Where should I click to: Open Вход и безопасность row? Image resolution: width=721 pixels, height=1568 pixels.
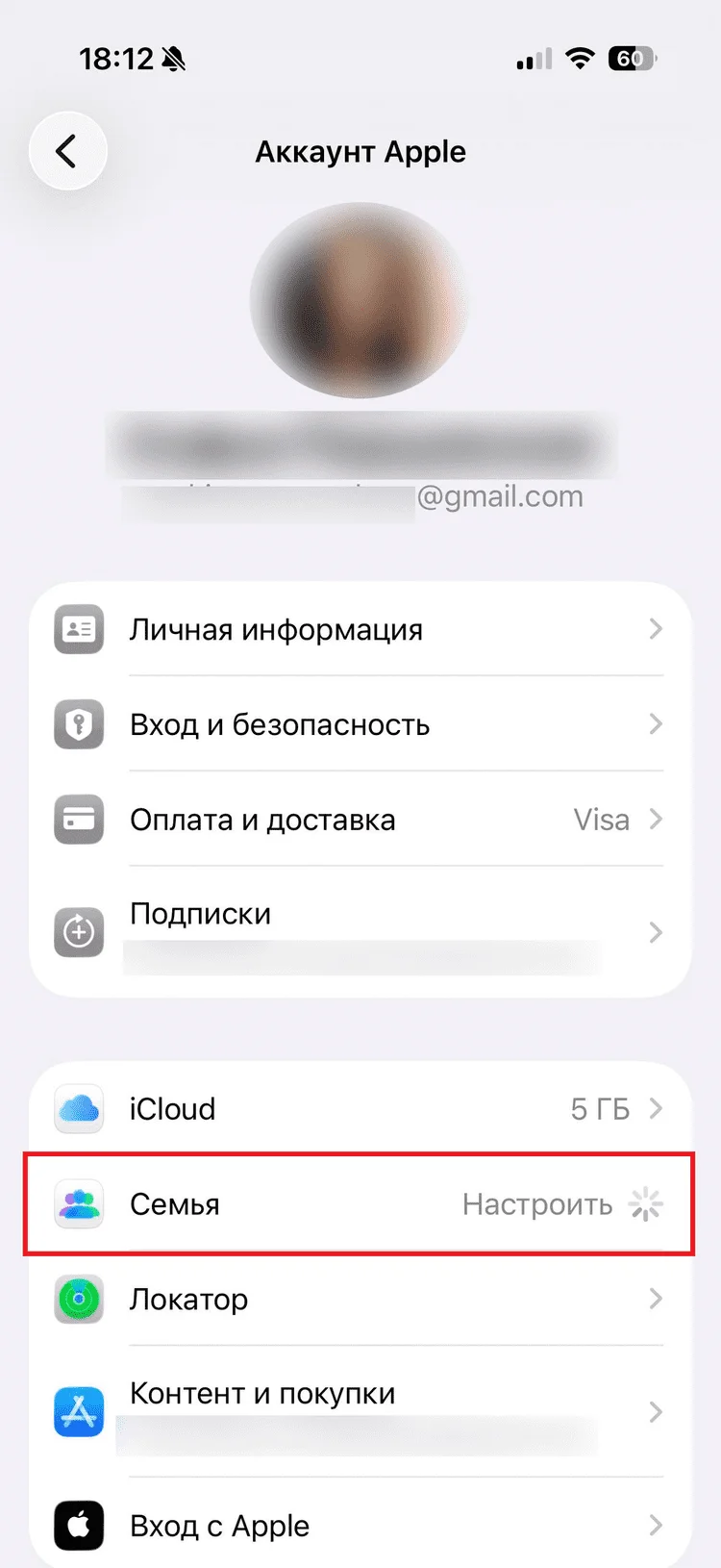360,723
